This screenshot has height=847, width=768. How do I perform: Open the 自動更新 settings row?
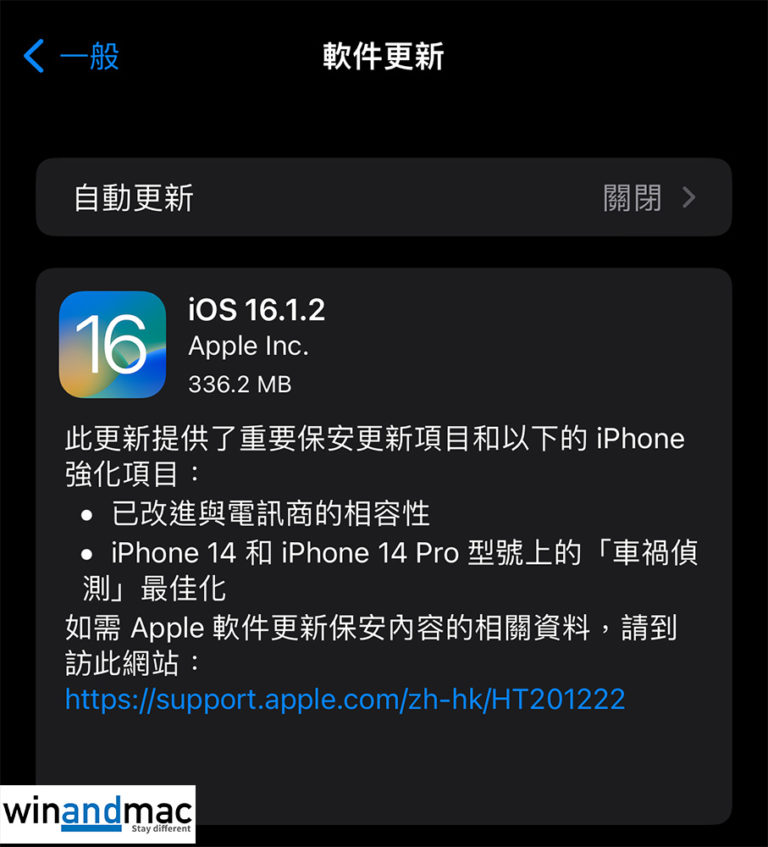pos(380,197)
